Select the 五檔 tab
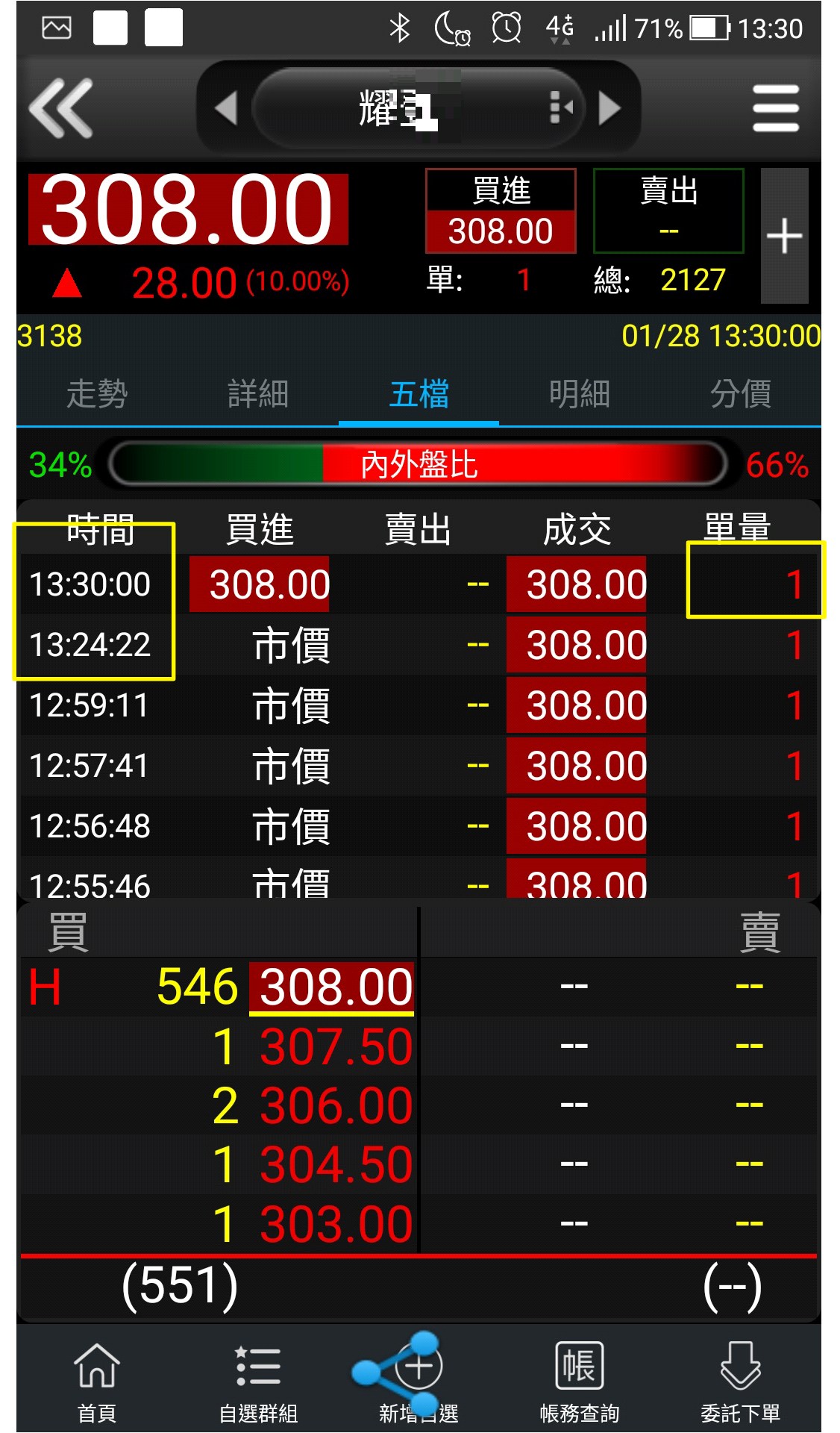Image resolution: width=840 pixels, height=1433 pixels. pyautogui.click(x=419, y=393)
